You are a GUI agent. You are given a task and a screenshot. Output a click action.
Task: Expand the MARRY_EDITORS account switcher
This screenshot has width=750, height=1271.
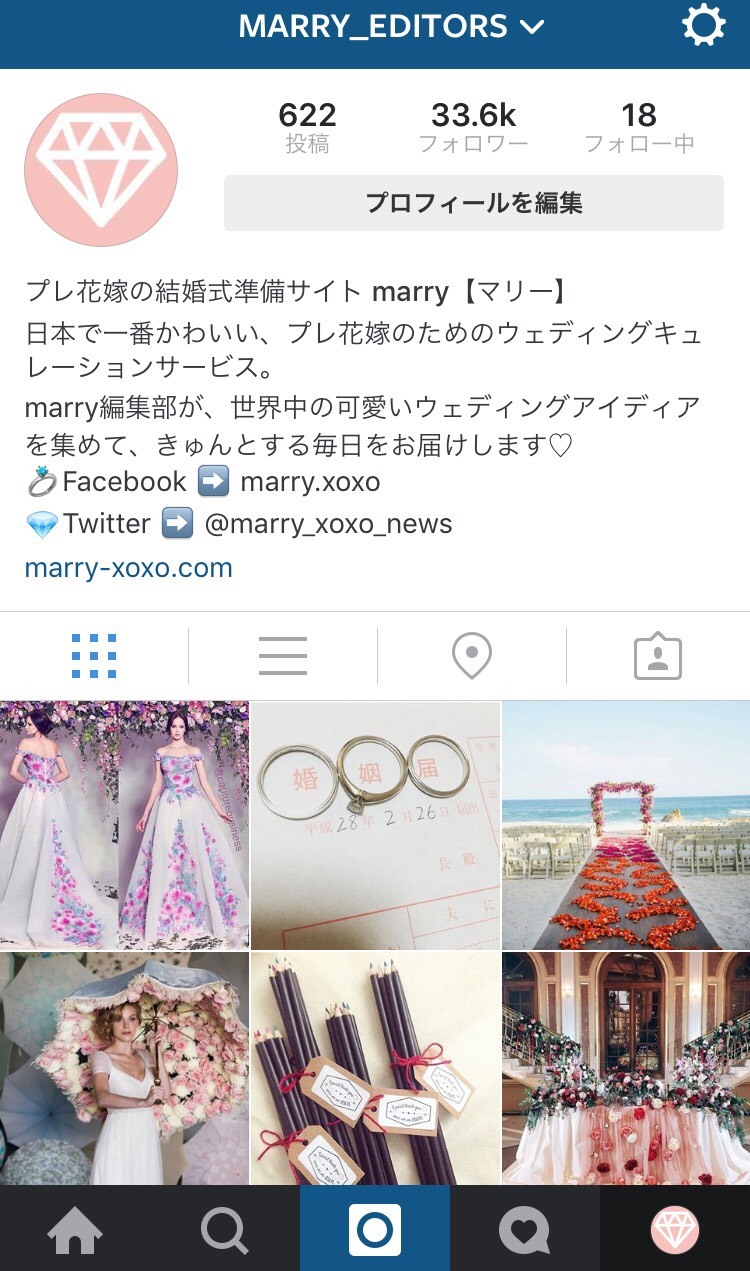[390, 27]
